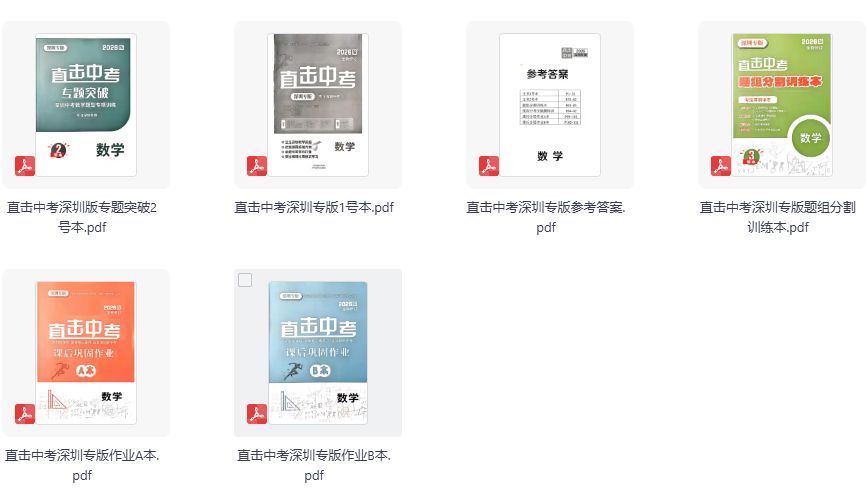Select the checkbox on 作业B本.pdf

pyautogui.click(x=245, y=280)
